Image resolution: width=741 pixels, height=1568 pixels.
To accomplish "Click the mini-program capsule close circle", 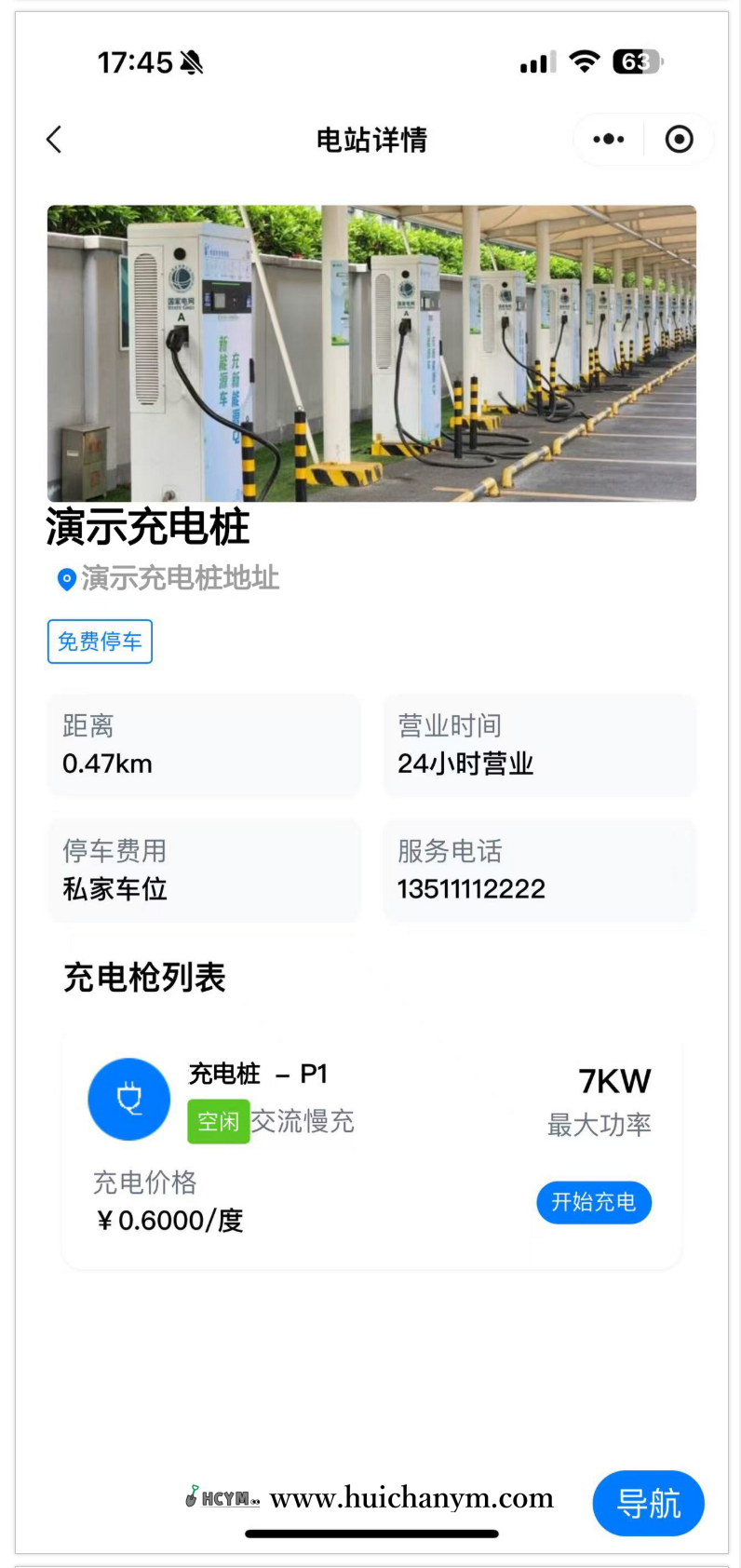I will (x=679, y=139).
